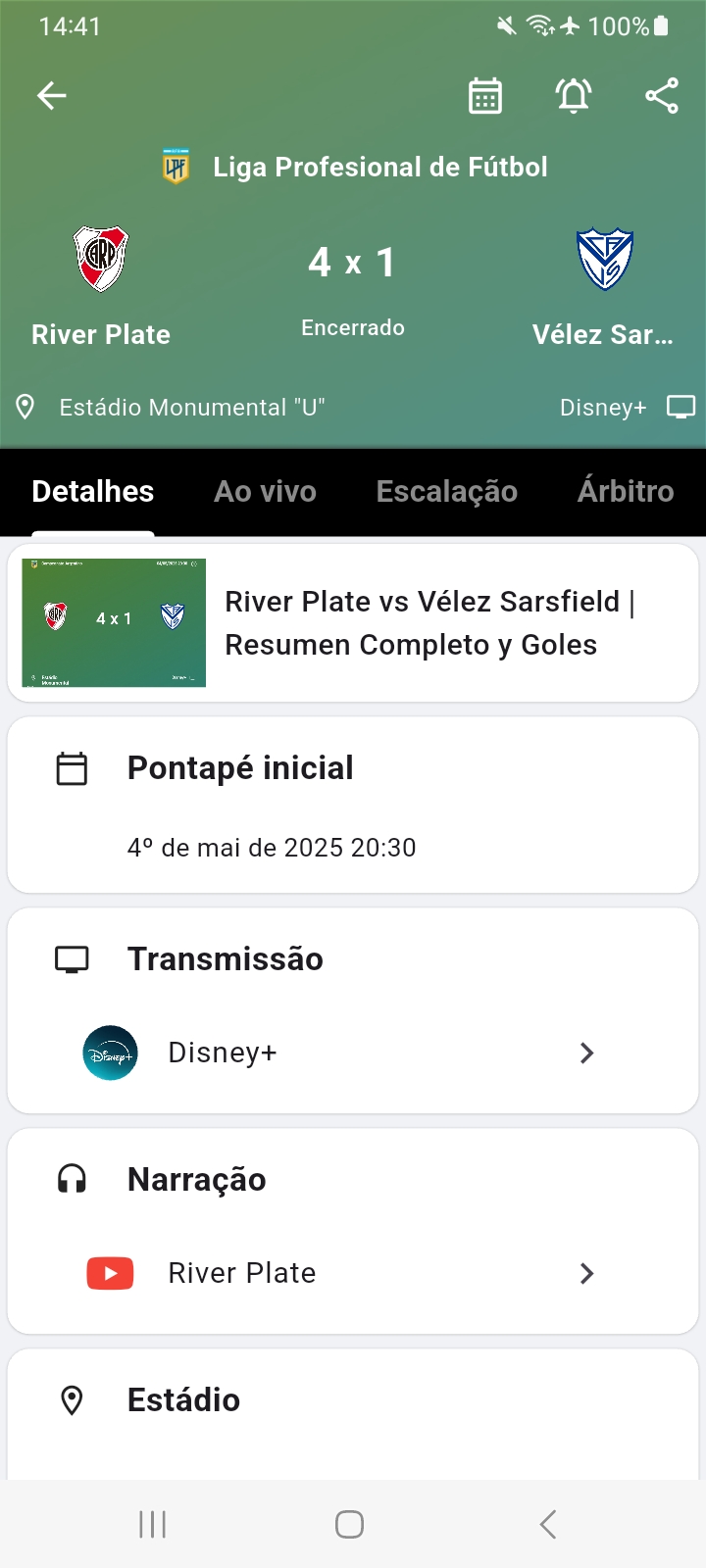706x1568 pixels.
Task: Enable match alerts with the bell icon
Action: point(574,95)
